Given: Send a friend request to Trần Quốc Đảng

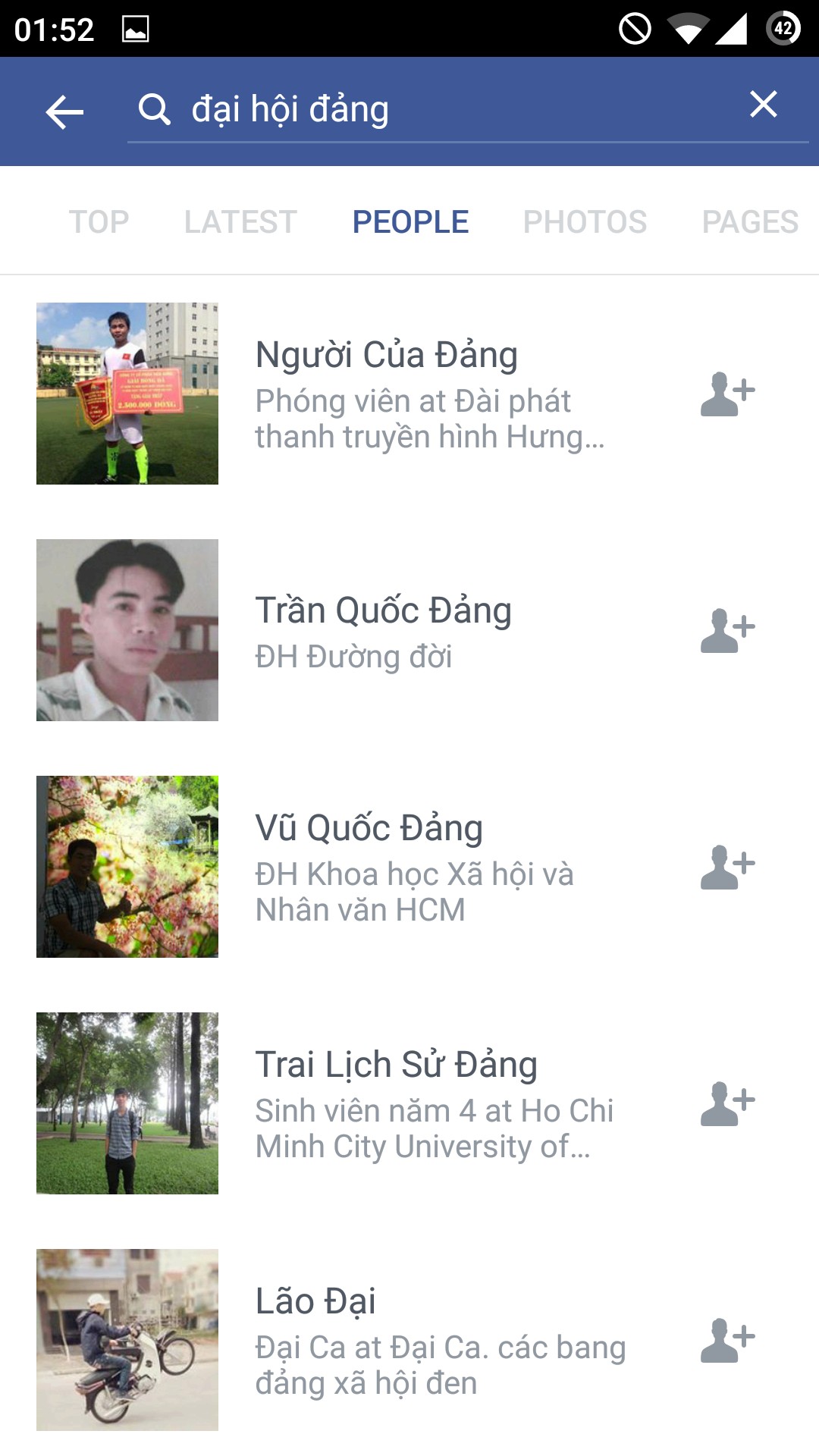Looking at the screenshot, I should coord(727,630).
